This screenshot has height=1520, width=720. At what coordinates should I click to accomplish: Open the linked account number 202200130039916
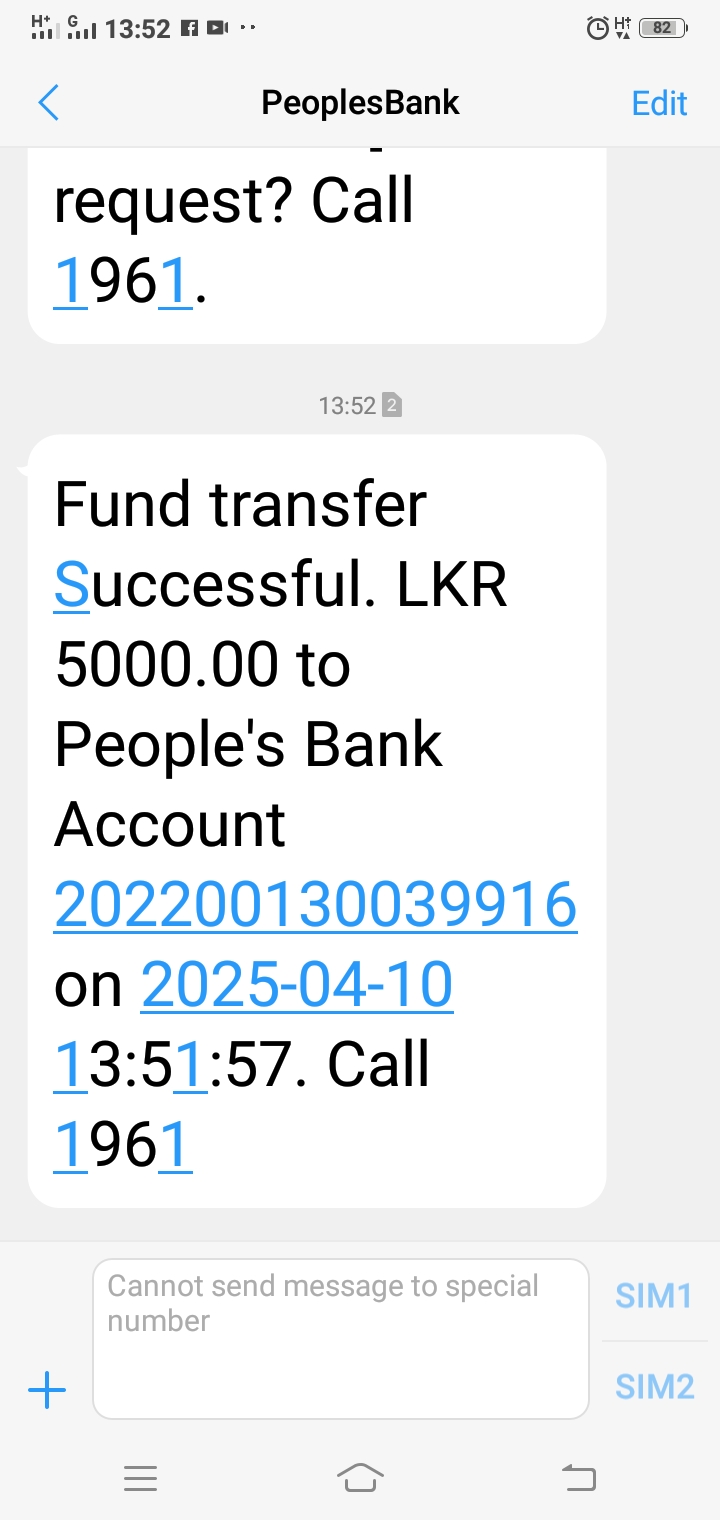pyautogui.click(x=315, y=905)
